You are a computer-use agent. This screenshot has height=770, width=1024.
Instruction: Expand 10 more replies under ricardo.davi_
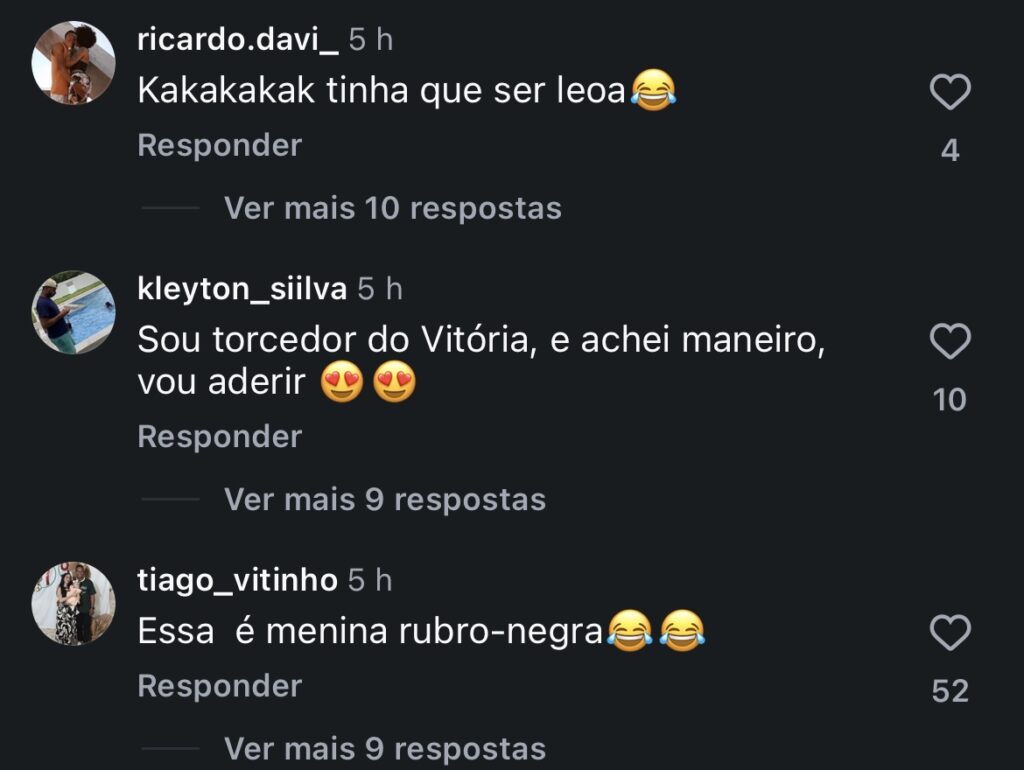tap(392, 208)
